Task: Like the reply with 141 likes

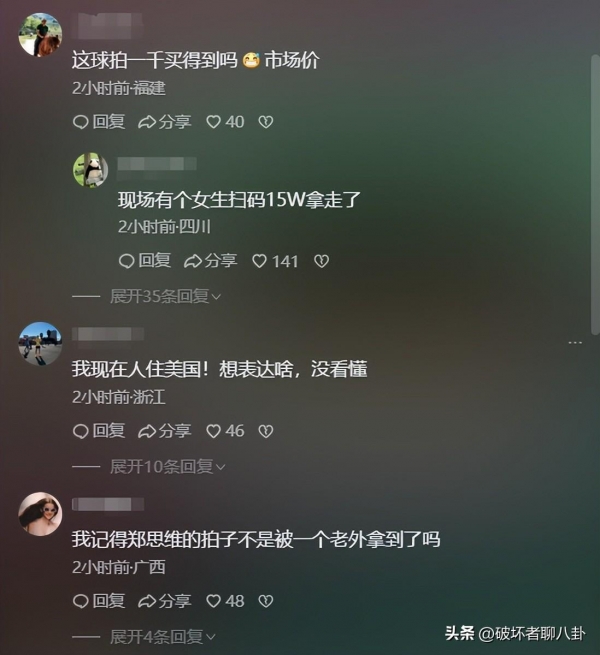Action: tap(275, 261)
